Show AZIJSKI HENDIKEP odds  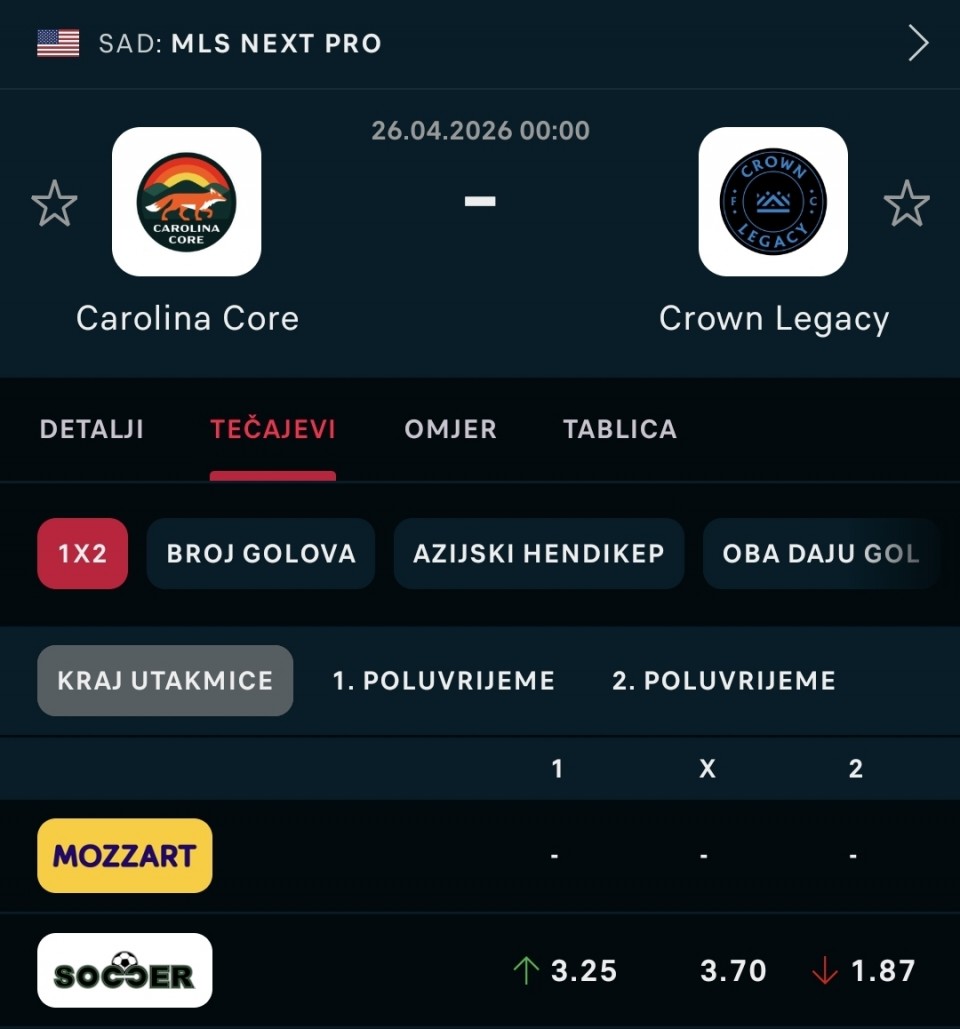pyautogui.click(x=539, y=553)
